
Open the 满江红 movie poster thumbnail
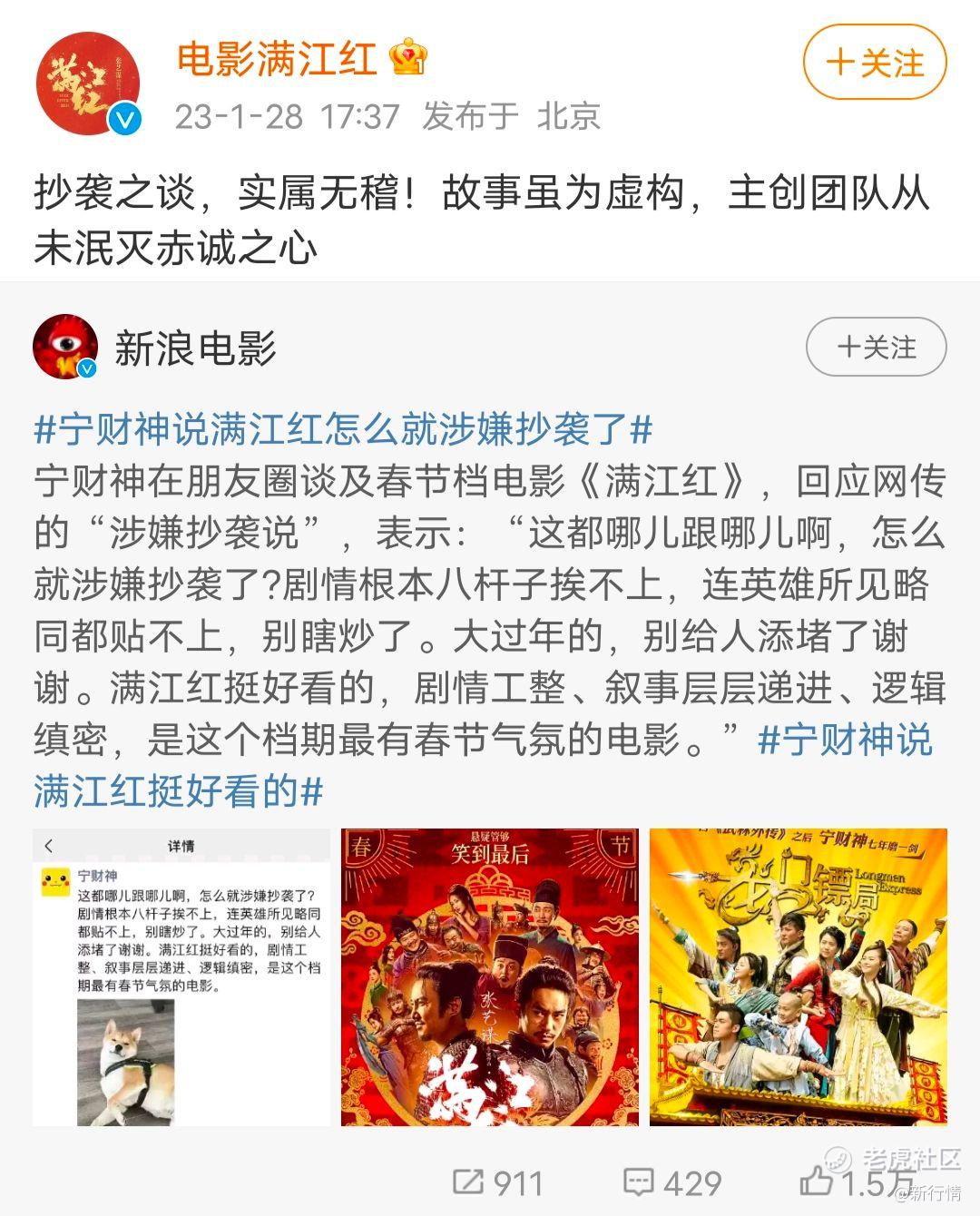(491, 976)
